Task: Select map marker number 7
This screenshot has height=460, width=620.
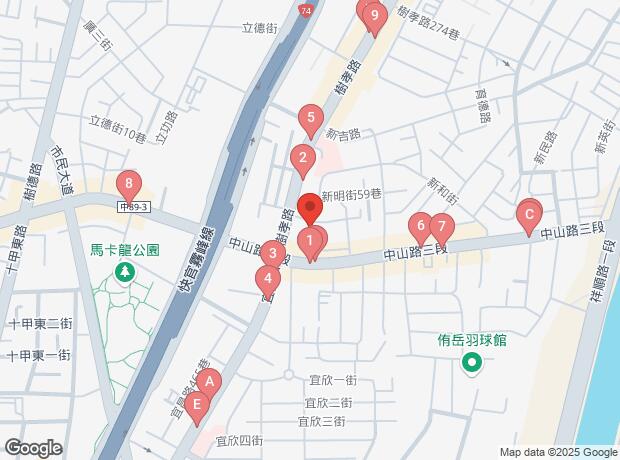Action: 441,226
